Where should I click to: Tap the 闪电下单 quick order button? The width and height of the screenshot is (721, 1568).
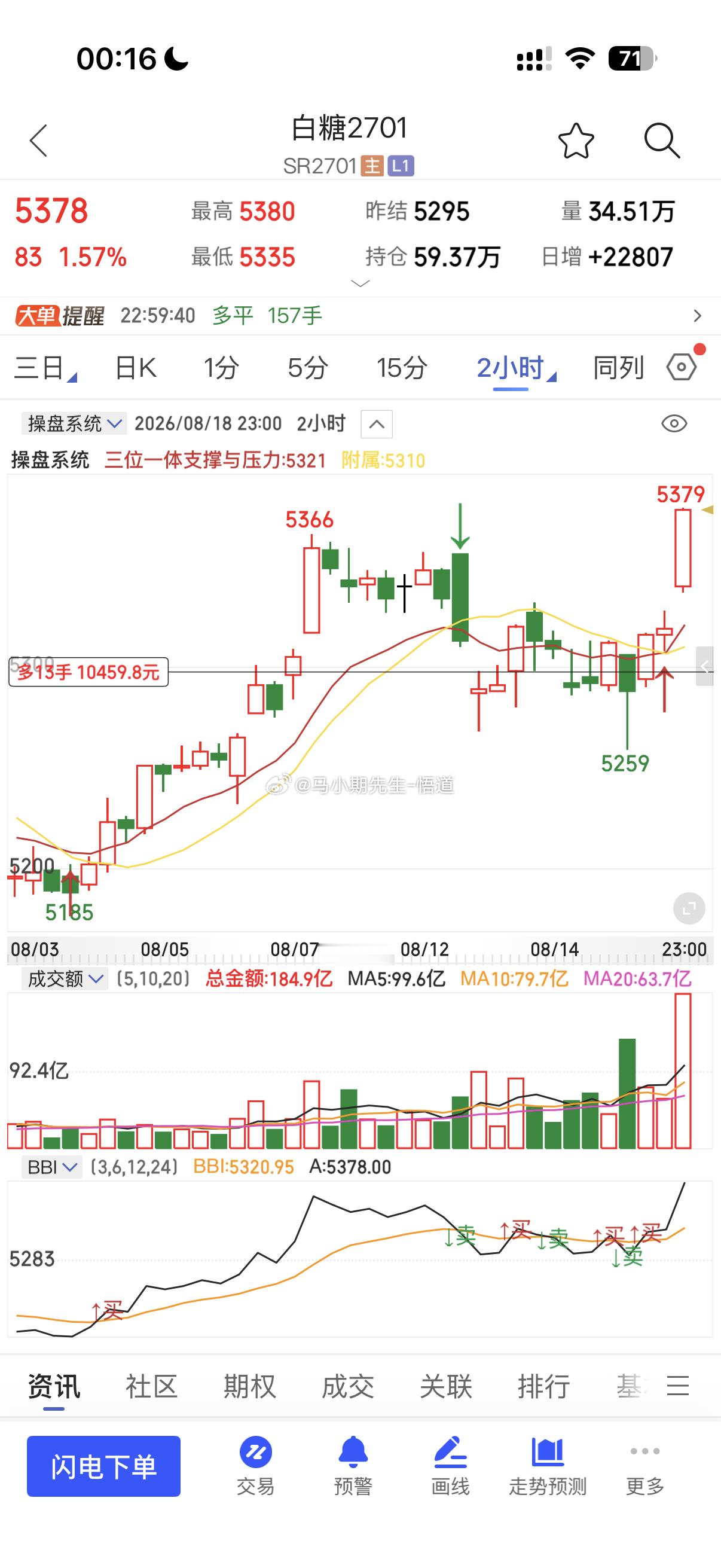pos(103,1466)
